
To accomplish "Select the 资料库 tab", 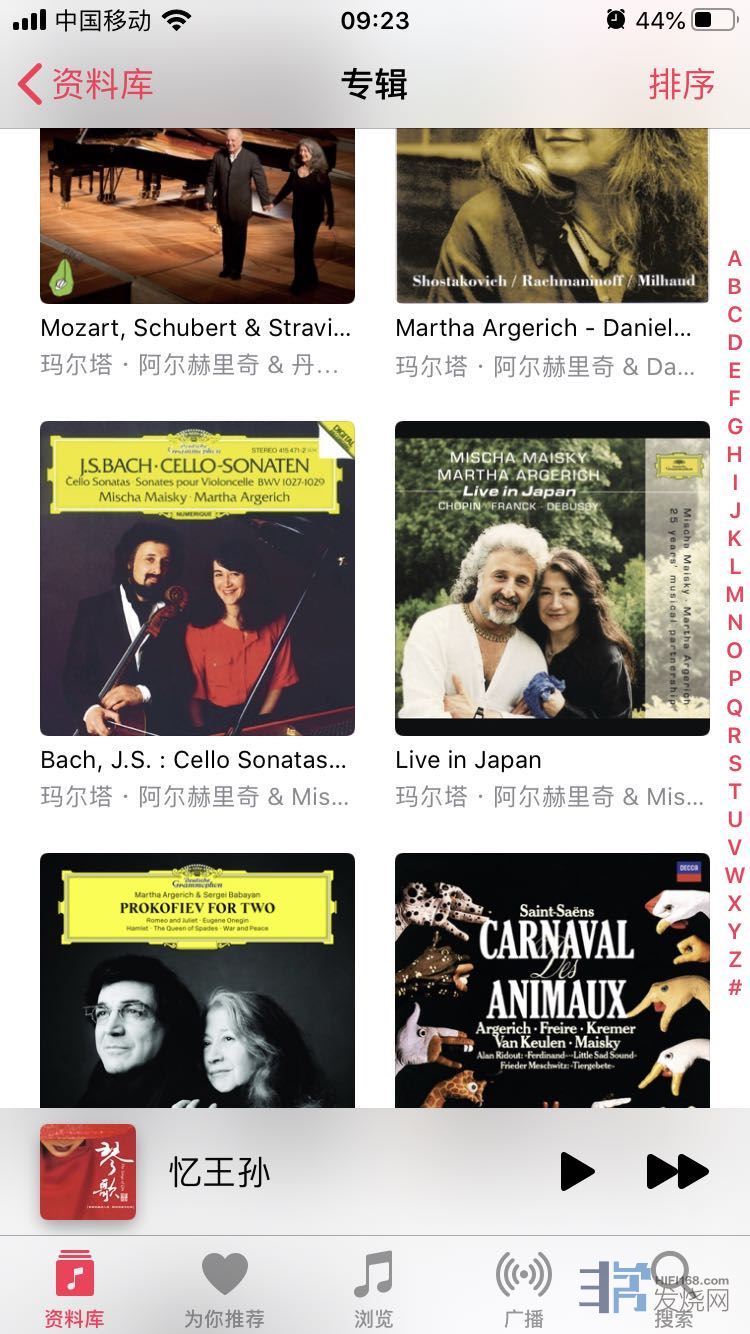I will tap(74, 1288).
